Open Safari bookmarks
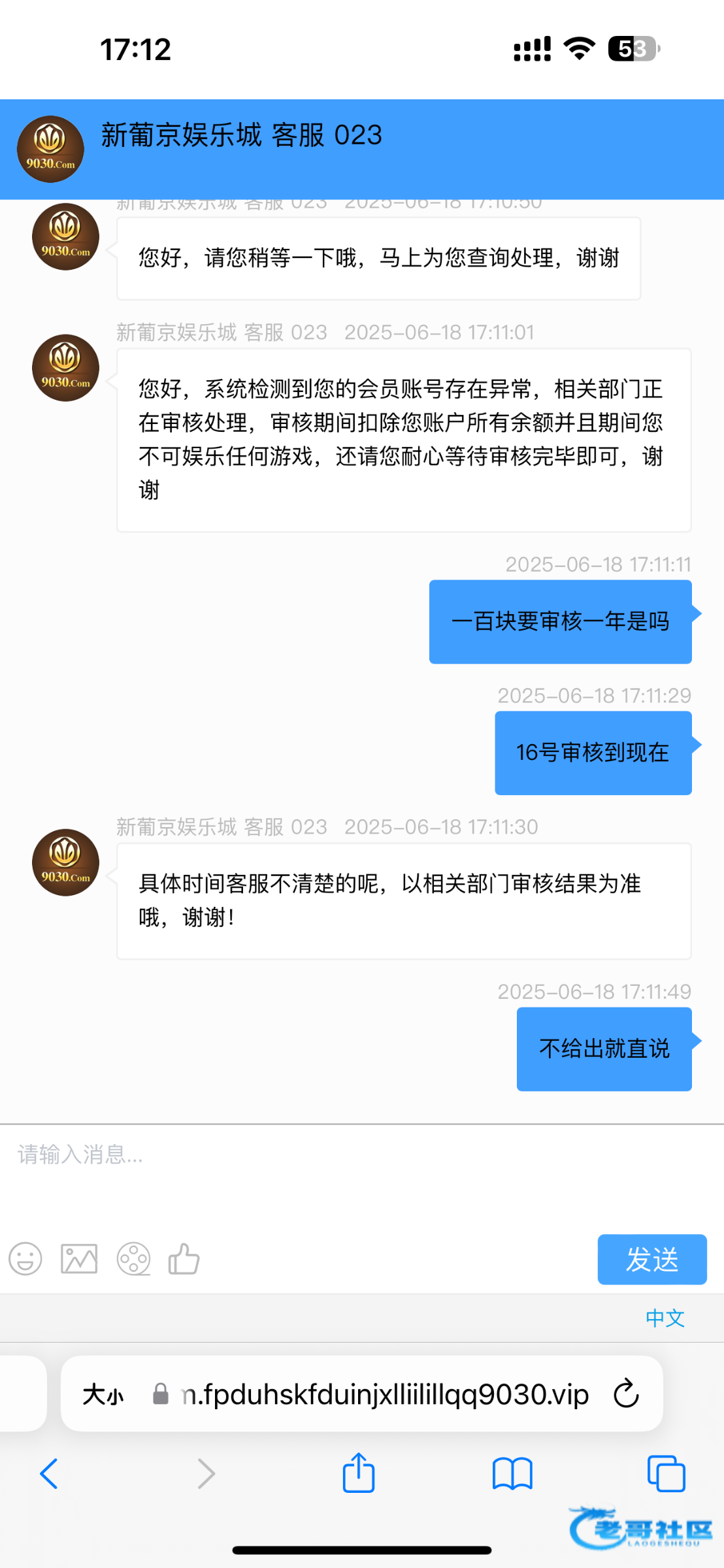724x1568 pixels. 513,1474
